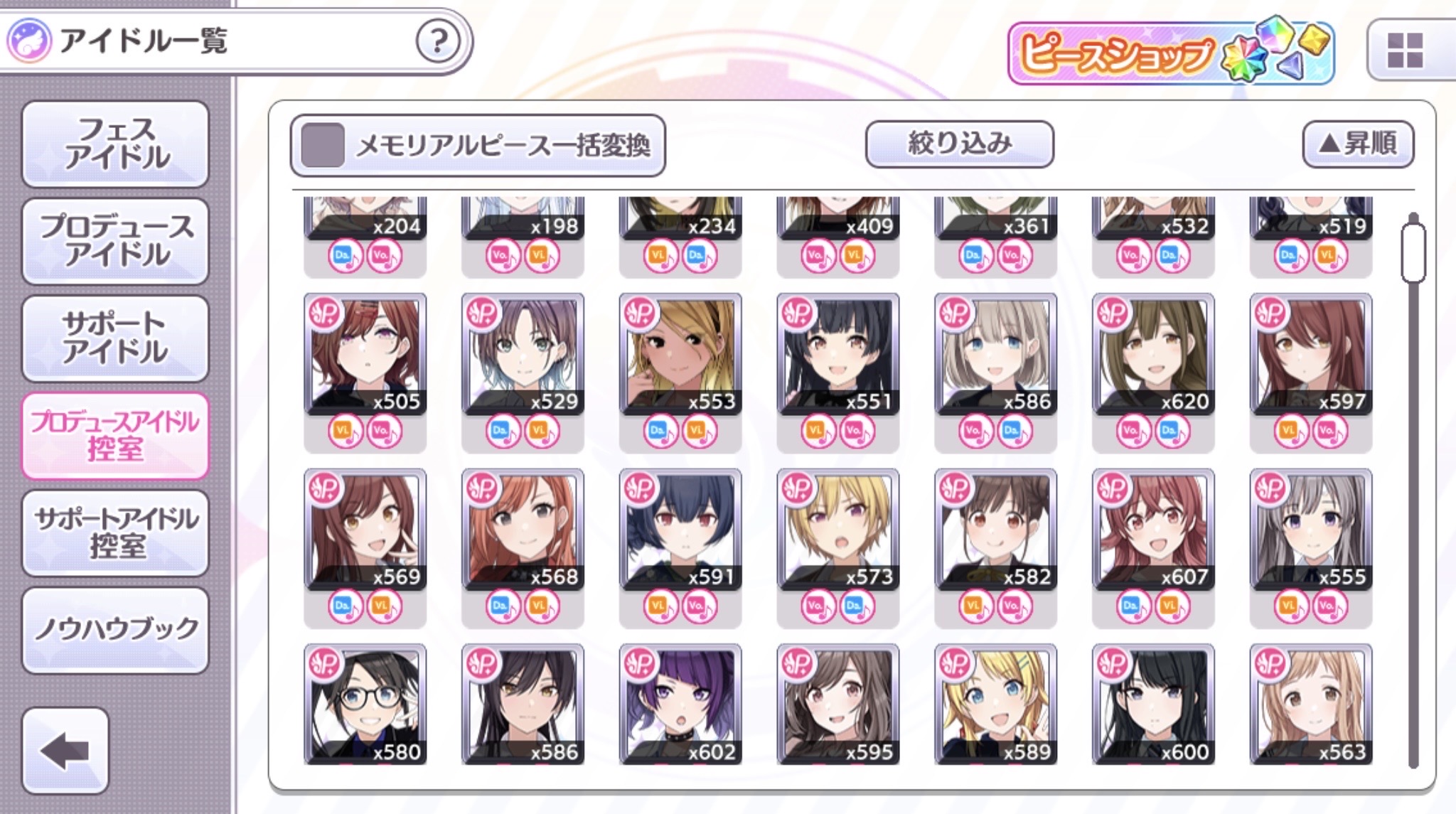Switch to フェスアイドル tab
Screen dimensions: 1456x814
[x=115, y=144]
